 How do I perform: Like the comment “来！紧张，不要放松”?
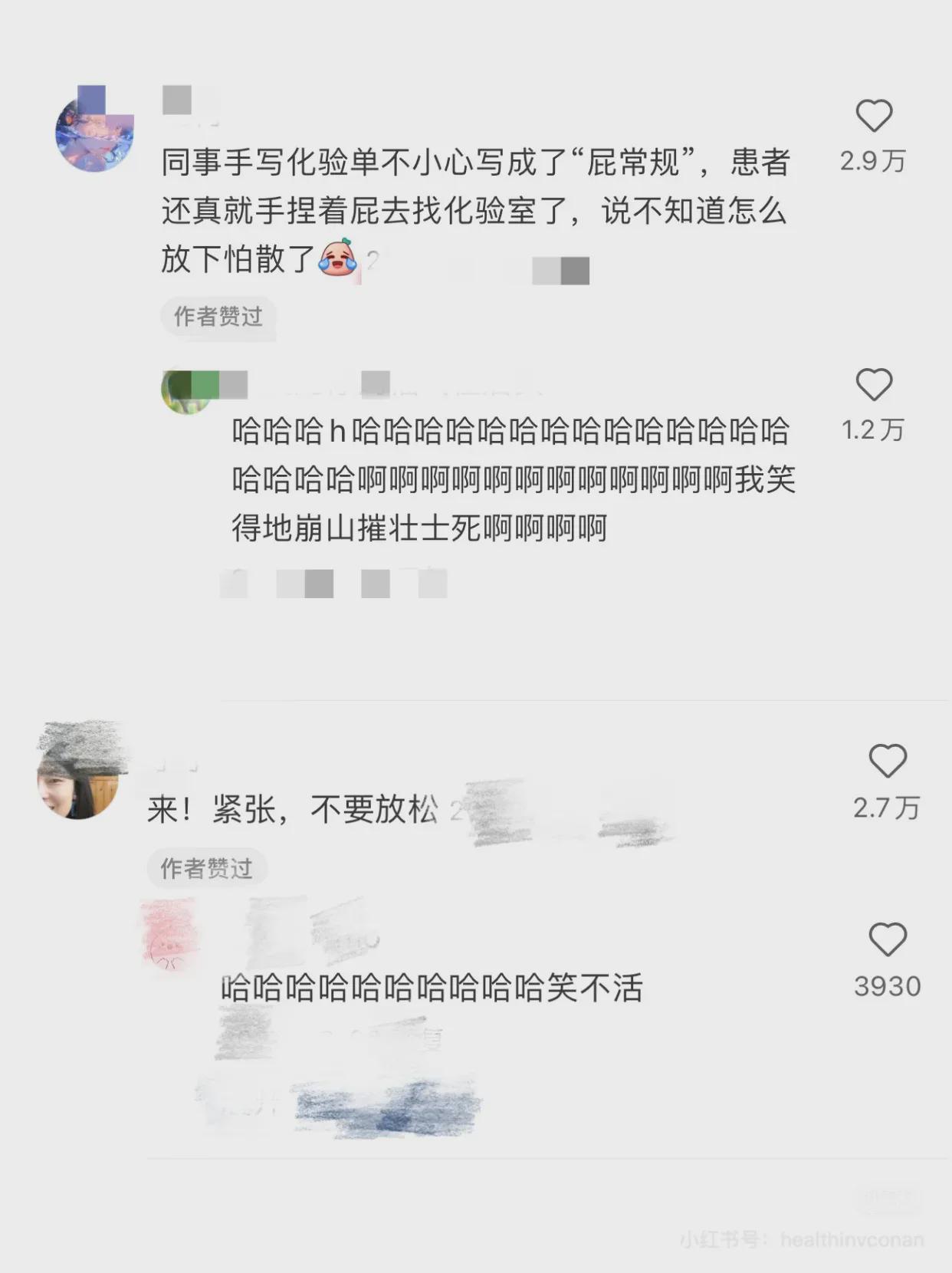888,761
